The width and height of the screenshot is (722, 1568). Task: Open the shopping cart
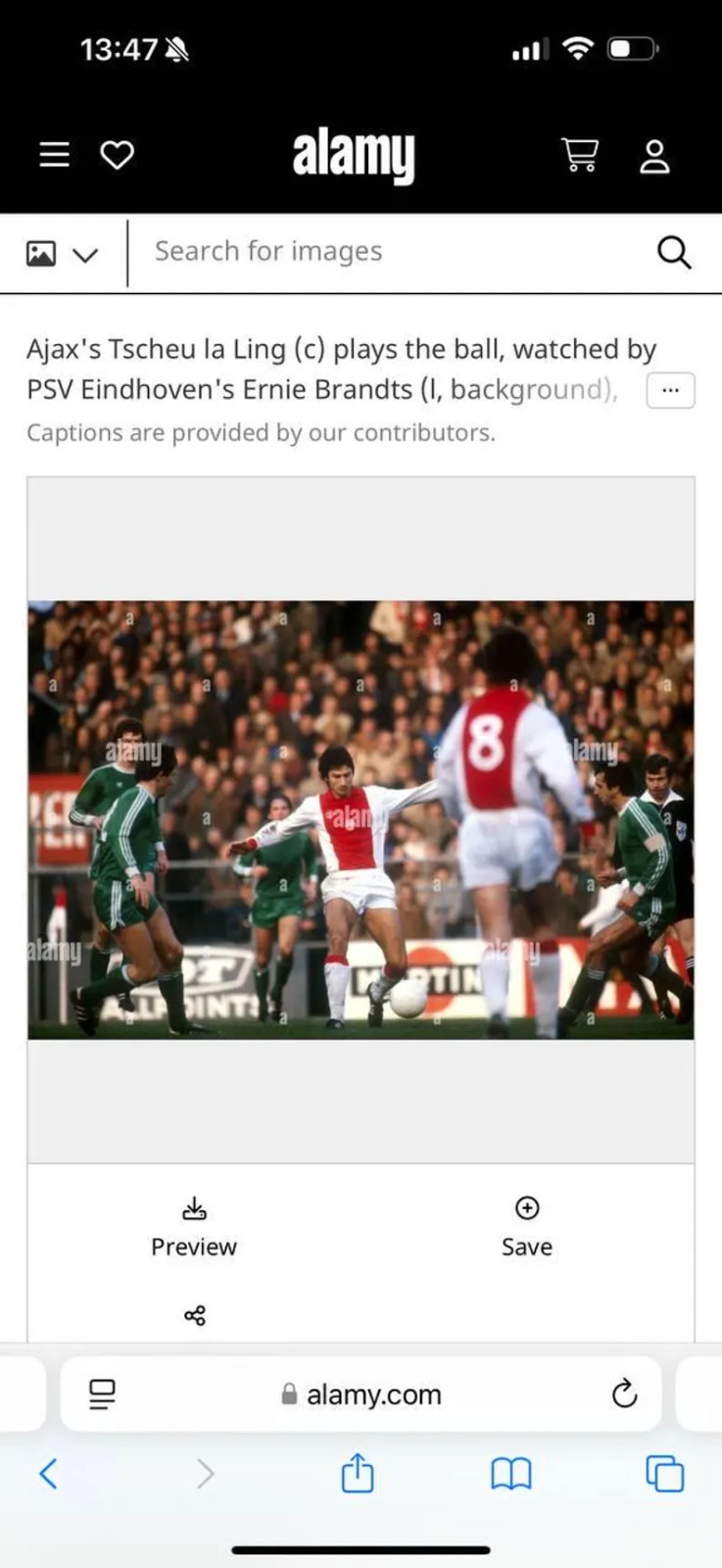tap(579, 155)
